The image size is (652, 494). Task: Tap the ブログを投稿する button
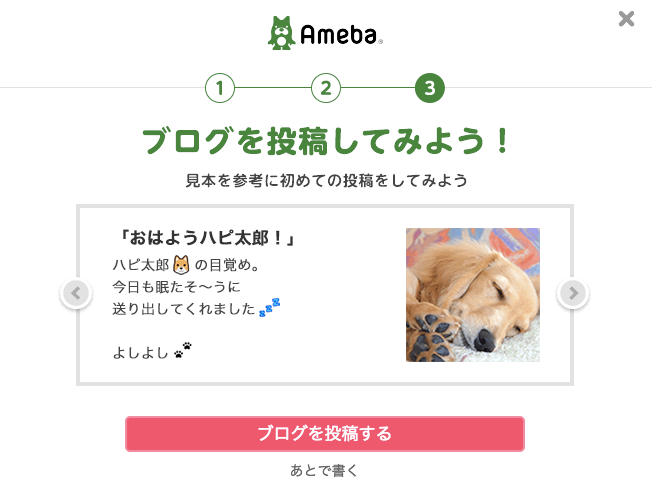coord(324,434)
